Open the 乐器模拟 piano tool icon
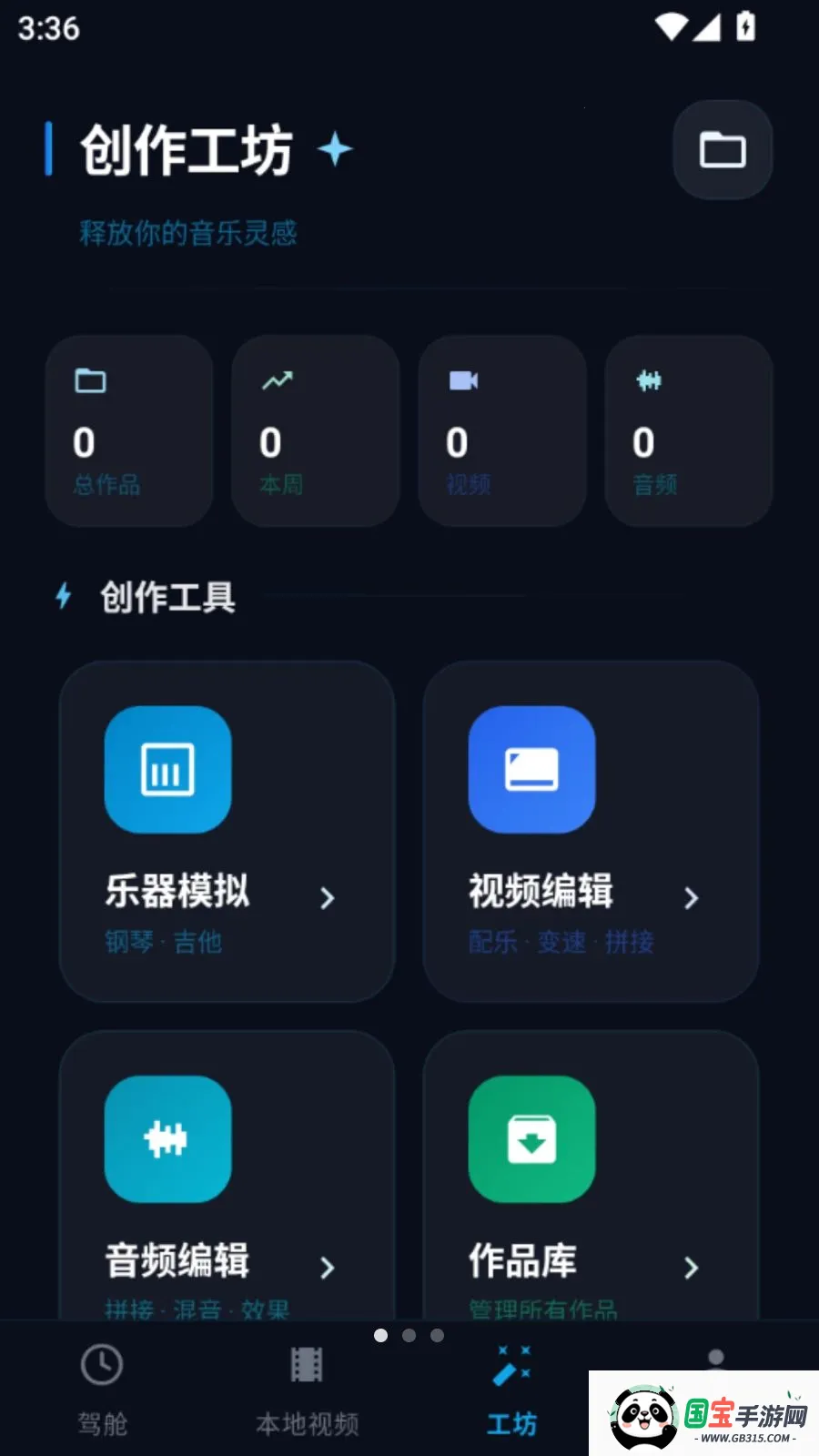Viewport: 819px width, 1456px height. tap(167, 769)
